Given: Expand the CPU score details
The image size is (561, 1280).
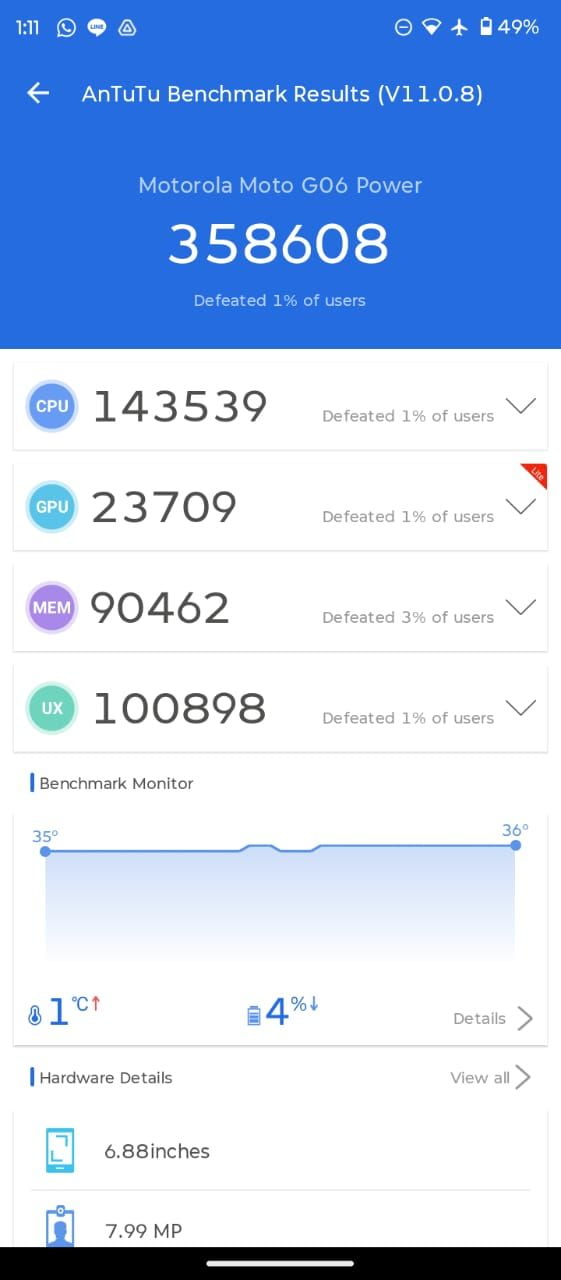Looking at the screenshot, I should point(521,405).
